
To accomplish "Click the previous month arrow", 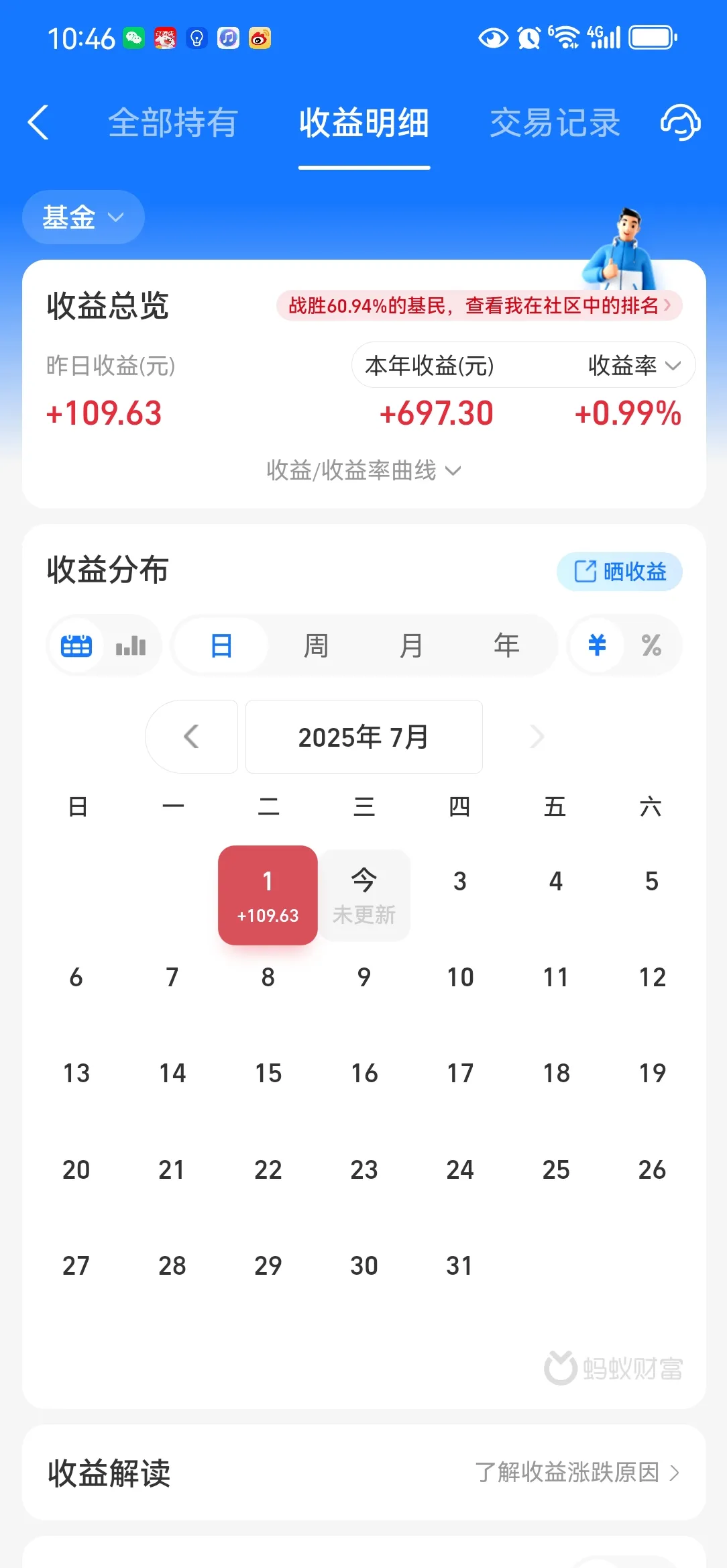I will [x=191, y=737].
